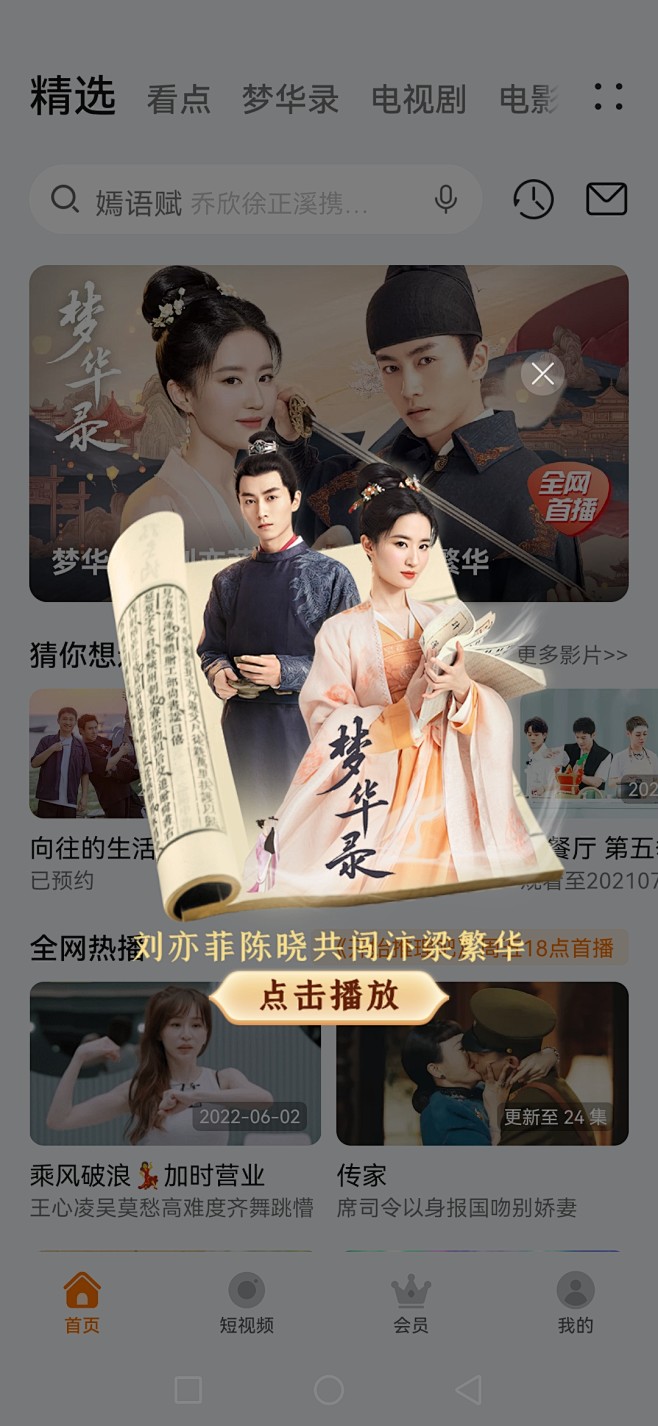Open the messages envelope icon
Viewport: 658px width, 1426px height.
tap(606, 200)
